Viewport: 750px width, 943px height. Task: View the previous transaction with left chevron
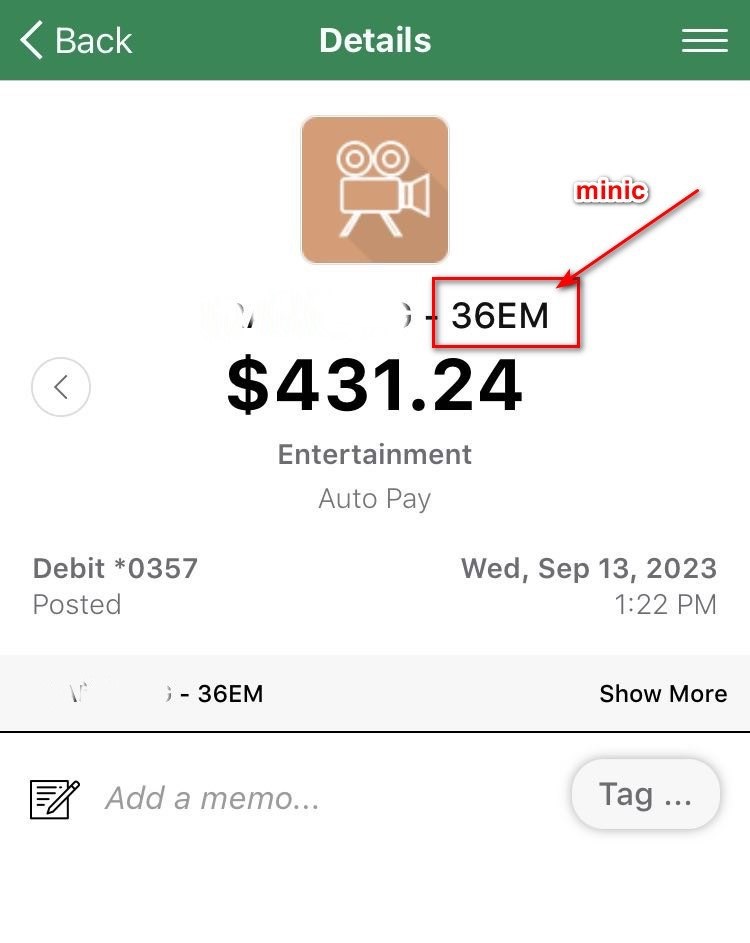(x=61, y=387)
